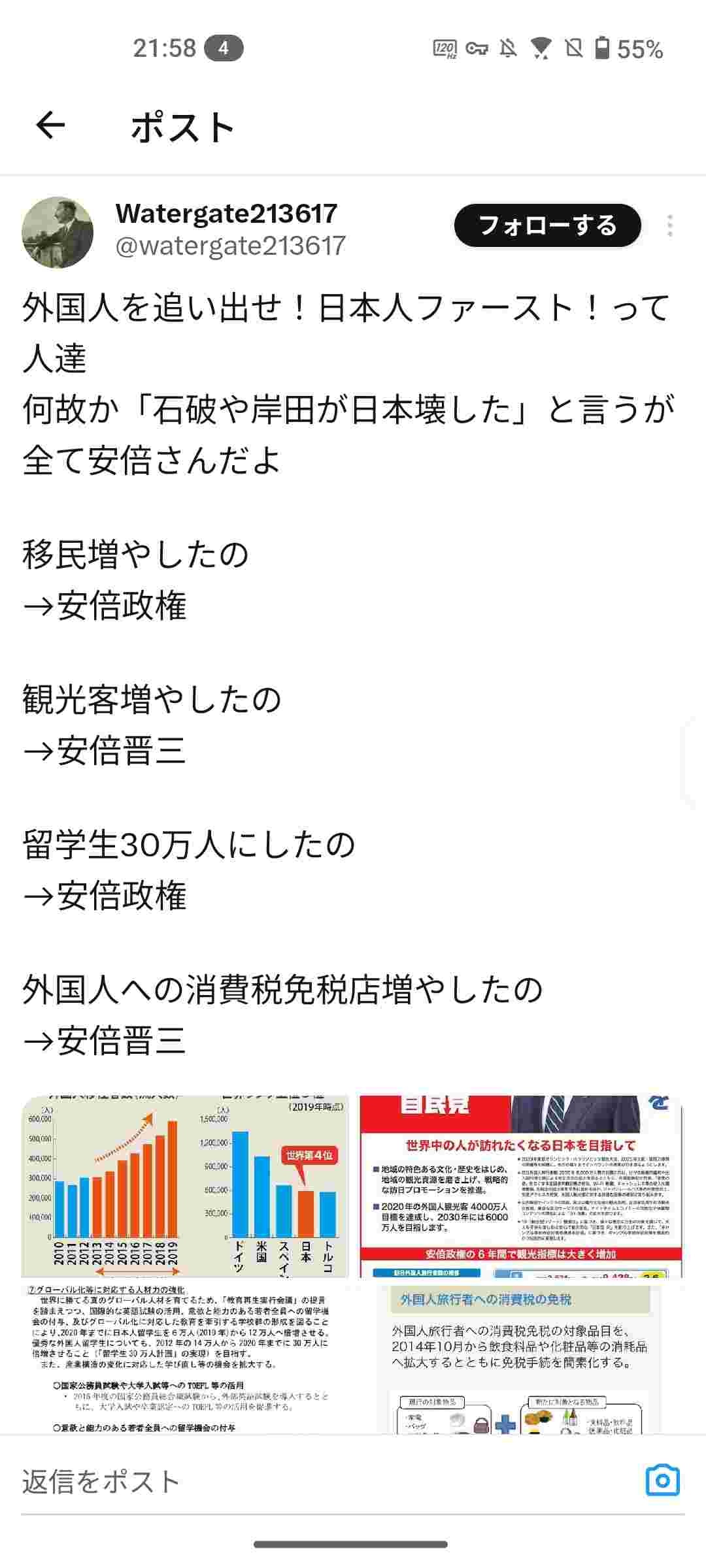Follow Watergate213617 with フォローする
Viewport: 706px width, 1568px height.
click(x=547, y=225)
